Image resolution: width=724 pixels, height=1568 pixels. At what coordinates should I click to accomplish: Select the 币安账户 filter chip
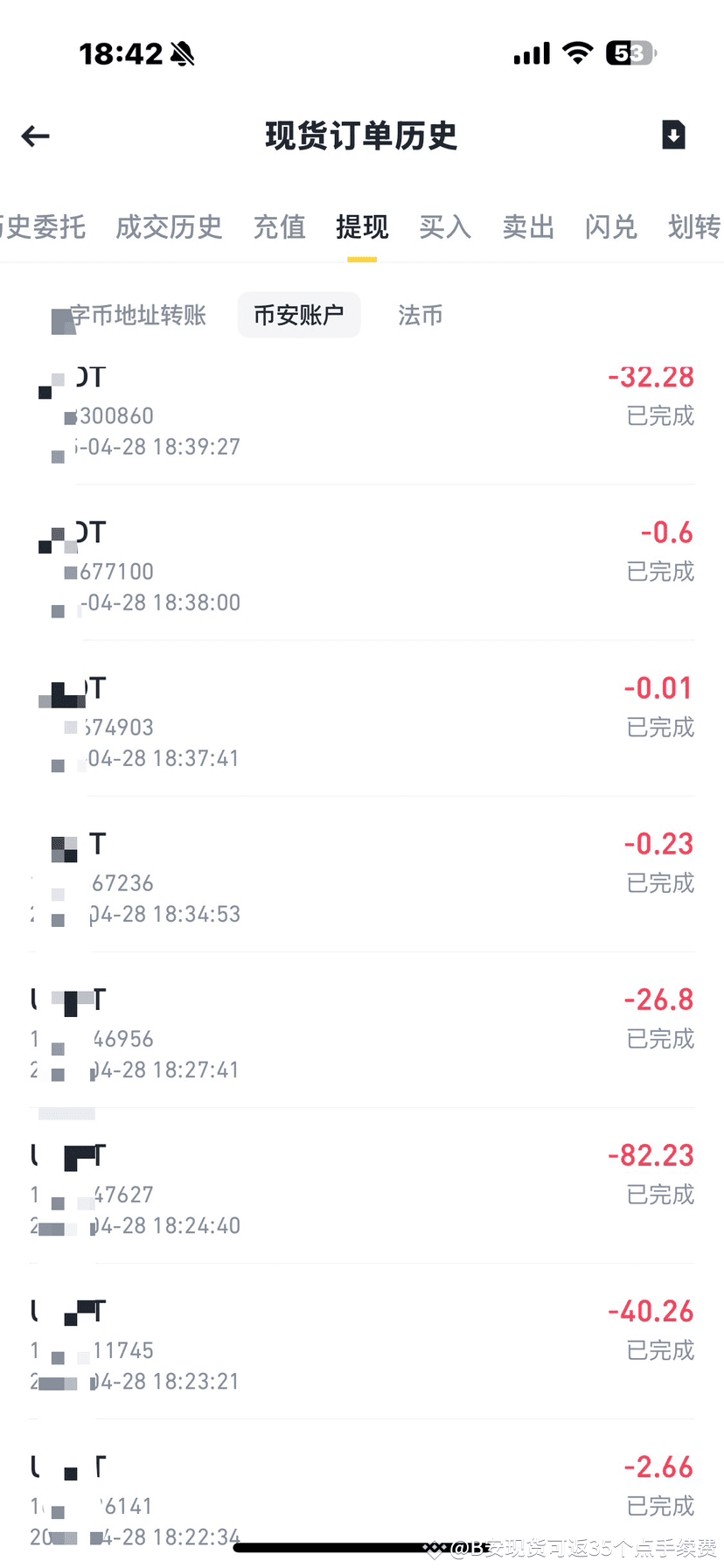coord(299,315)
